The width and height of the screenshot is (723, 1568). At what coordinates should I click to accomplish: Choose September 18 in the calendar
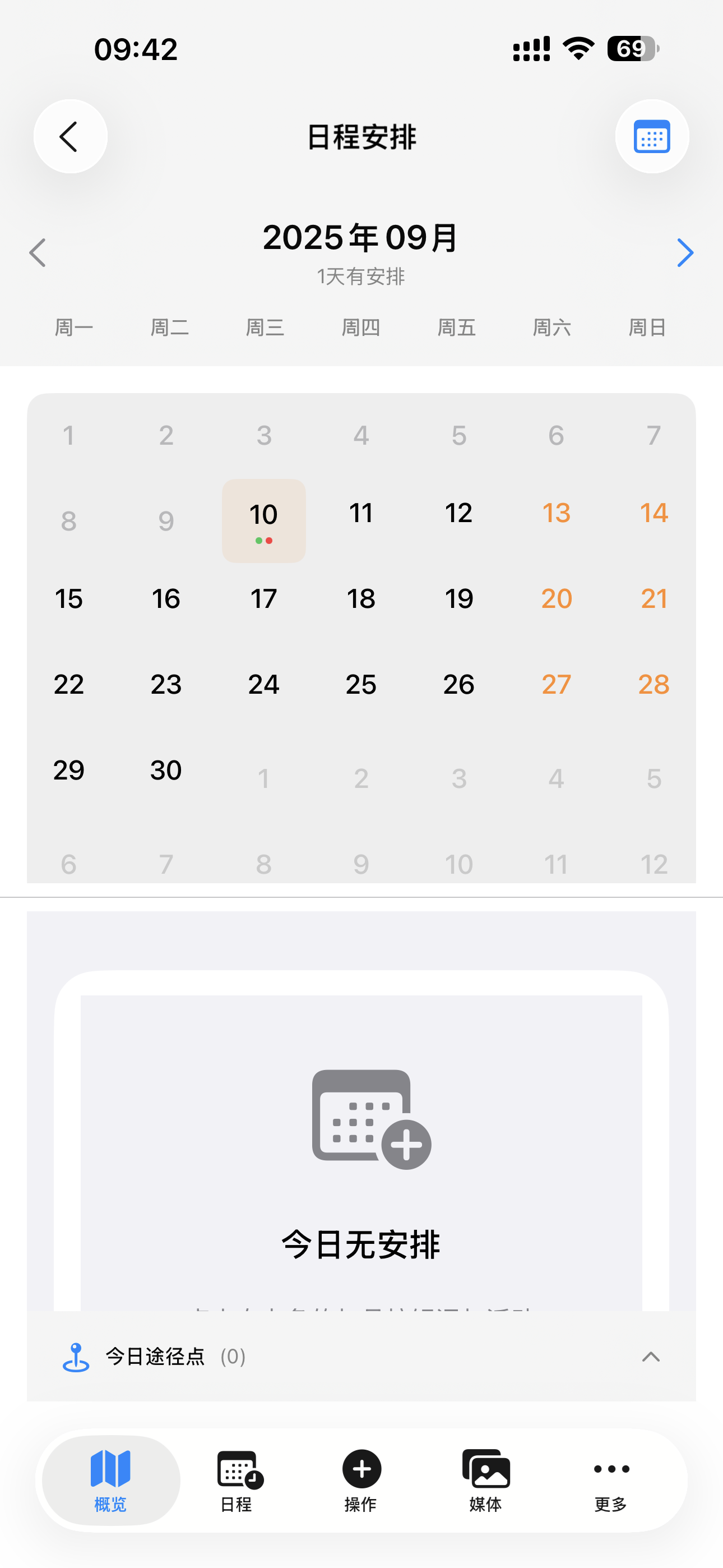tap(361, 599)
